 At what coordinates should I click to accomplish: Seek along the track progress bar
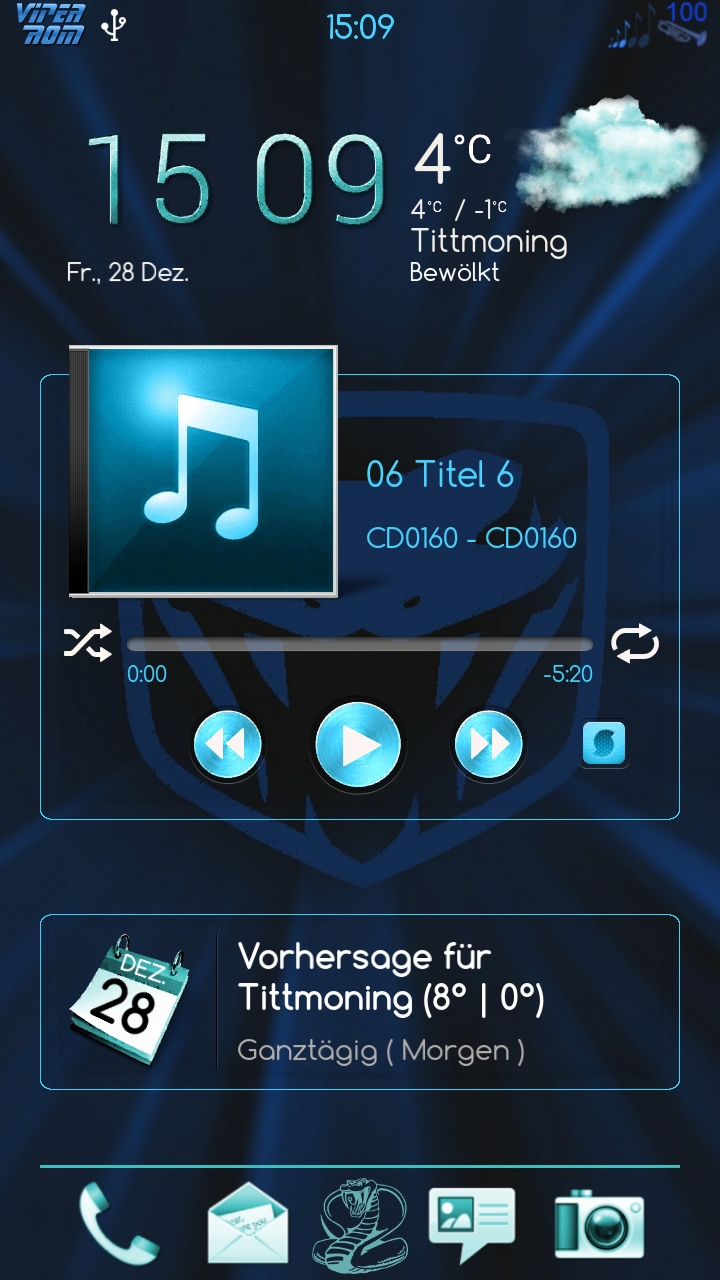click(360, 645)
